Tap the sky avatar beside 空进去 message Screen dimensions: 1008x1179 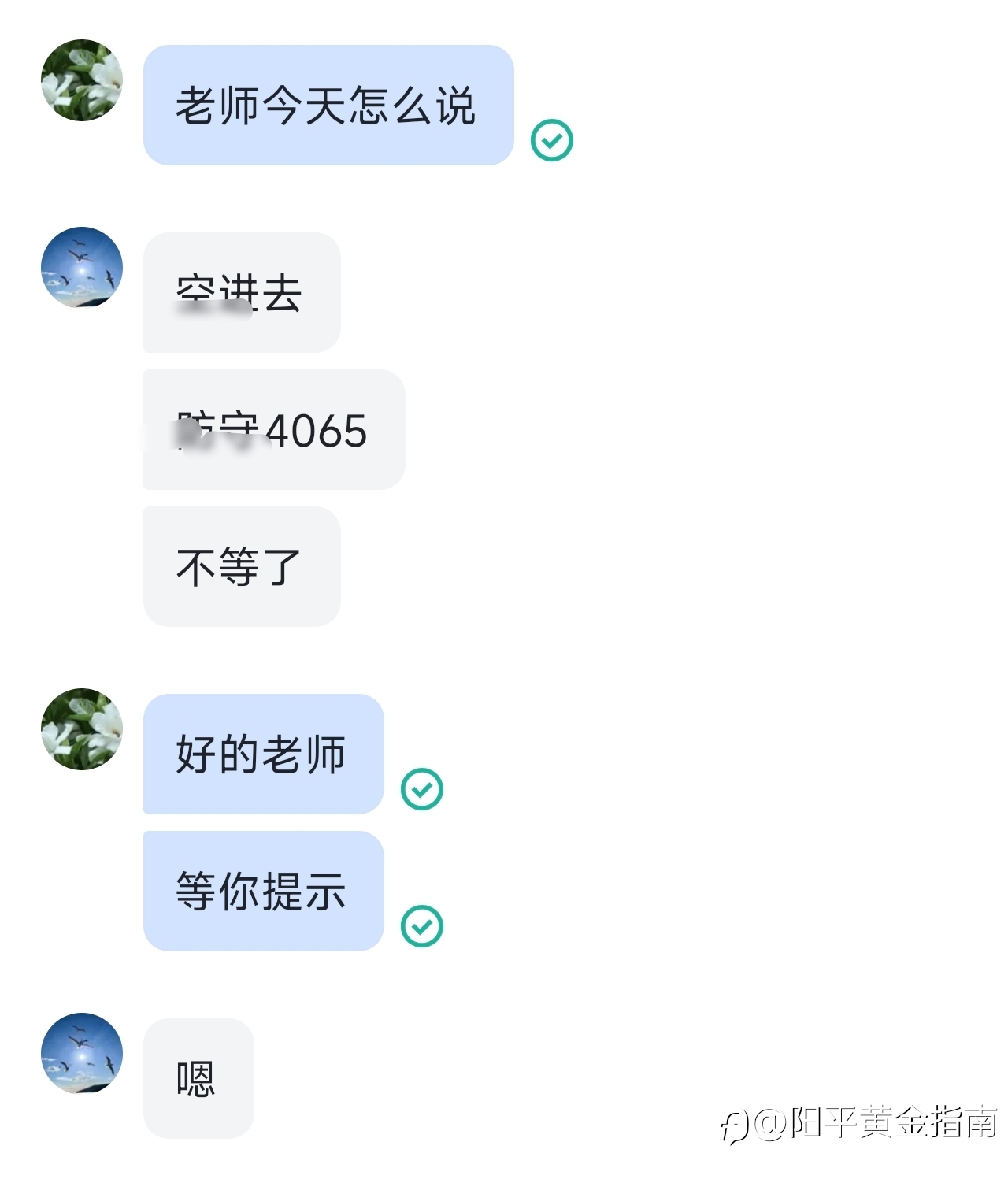(82, 267)
